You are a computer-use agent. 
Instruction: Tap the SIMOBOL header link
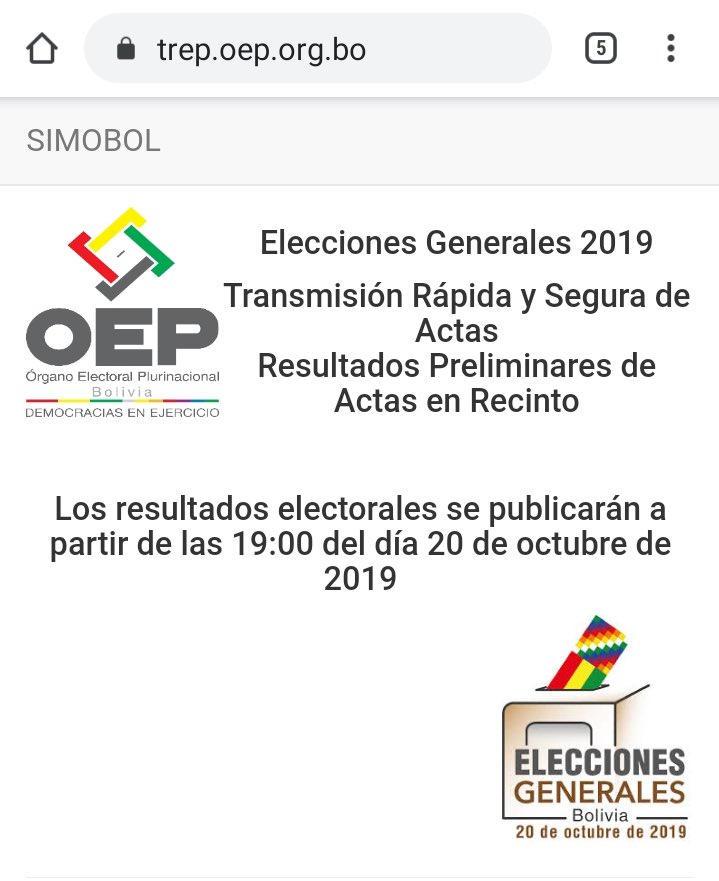[x=93, y=141]
